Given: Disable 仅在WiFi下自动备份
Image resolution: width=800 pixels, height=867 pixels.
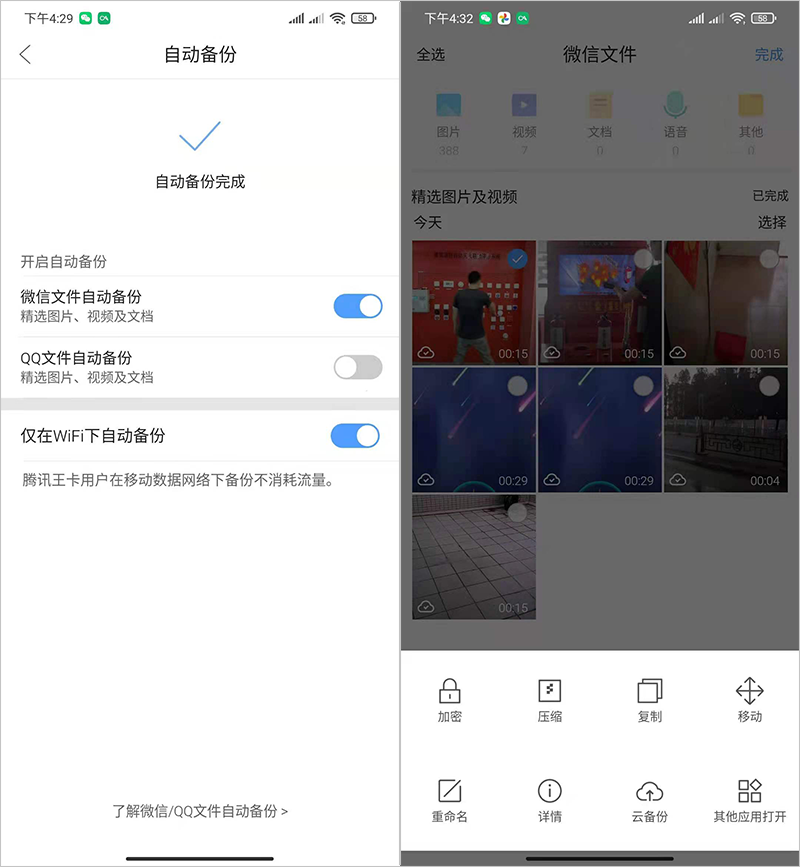Looking at the screenshot, I should [355, 435].
